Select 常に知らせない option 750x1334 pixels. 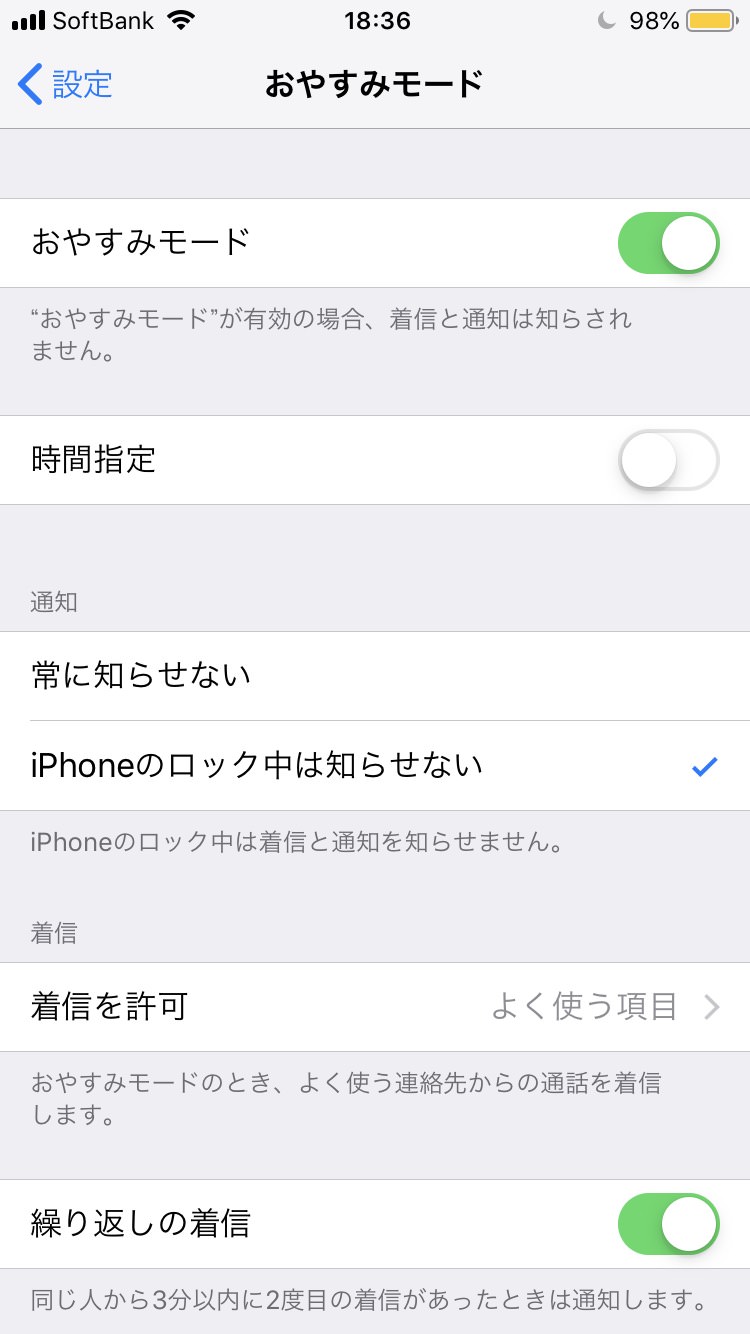375,676
